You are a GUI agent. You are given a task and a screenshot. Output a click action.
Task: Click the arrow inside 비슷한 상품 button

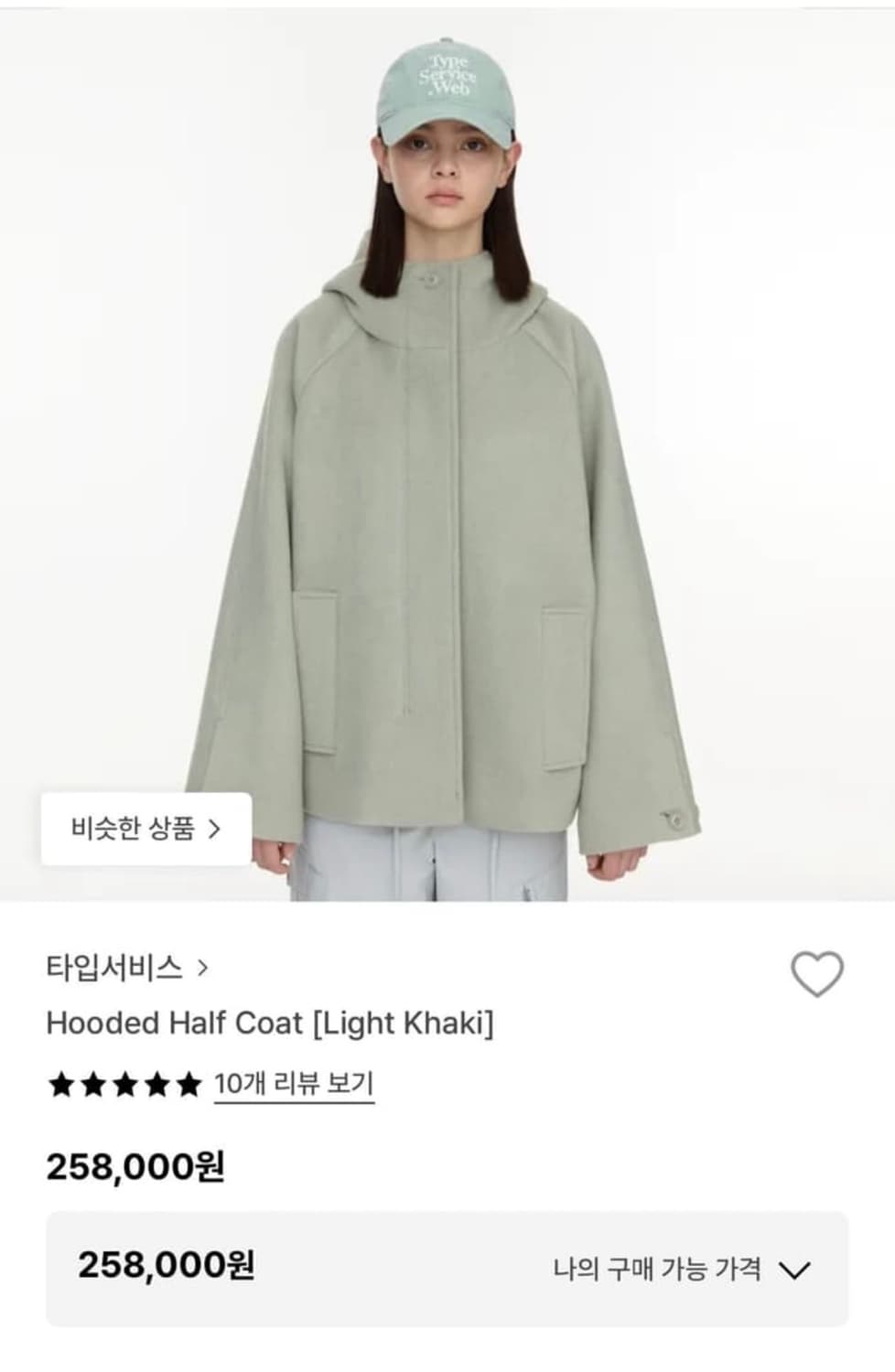tap(216, 829)
